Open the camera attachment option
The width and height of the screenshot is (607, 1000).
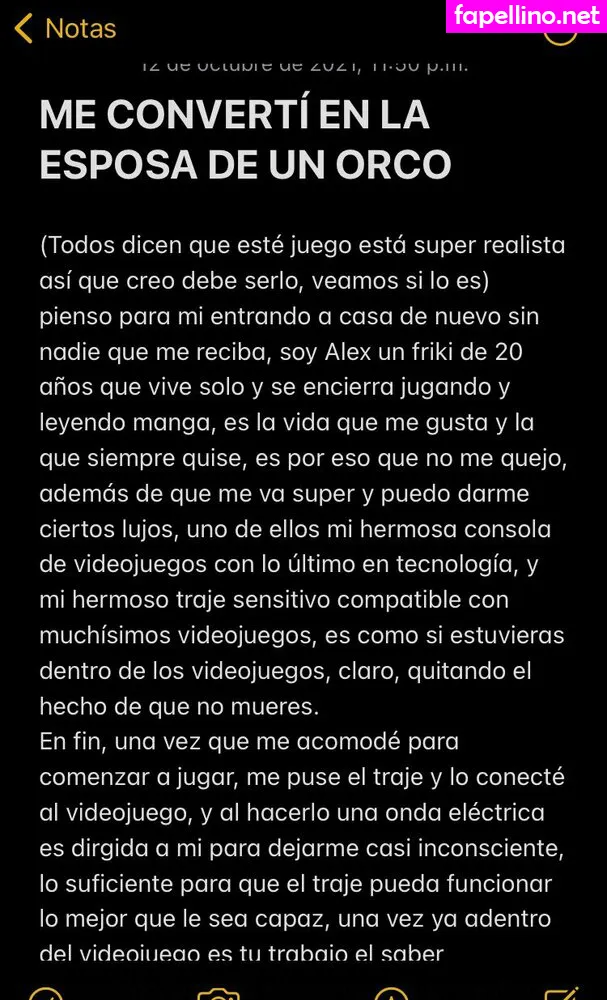218,992
